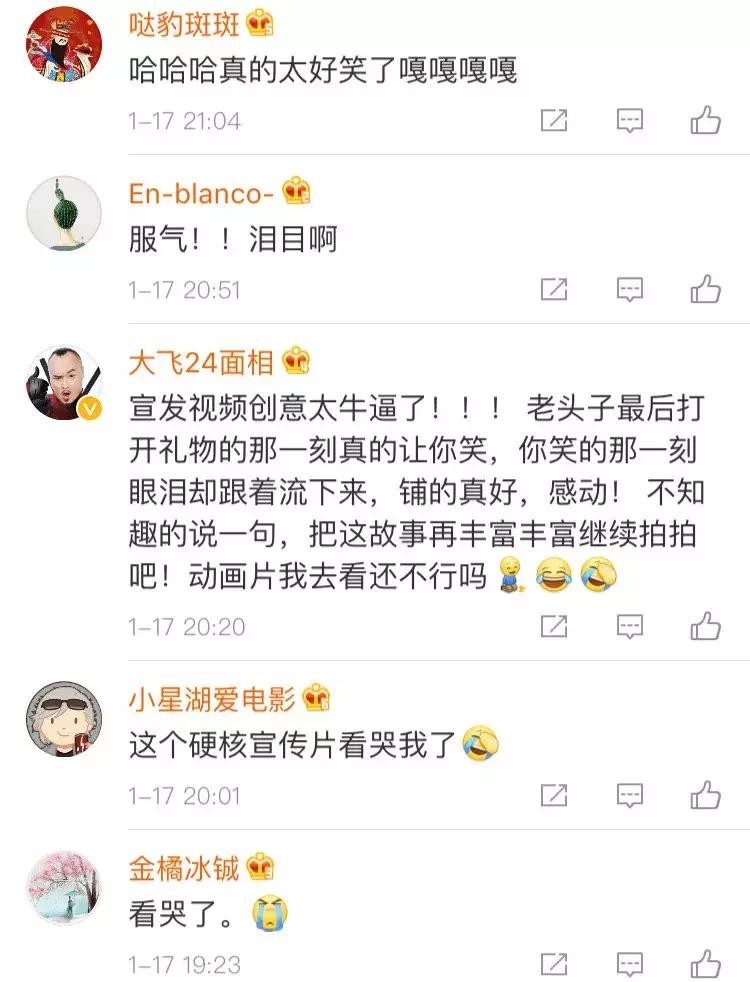Like 小星湖爱电影's comment
Screen dimensions: 750x982
coord(706,796)
